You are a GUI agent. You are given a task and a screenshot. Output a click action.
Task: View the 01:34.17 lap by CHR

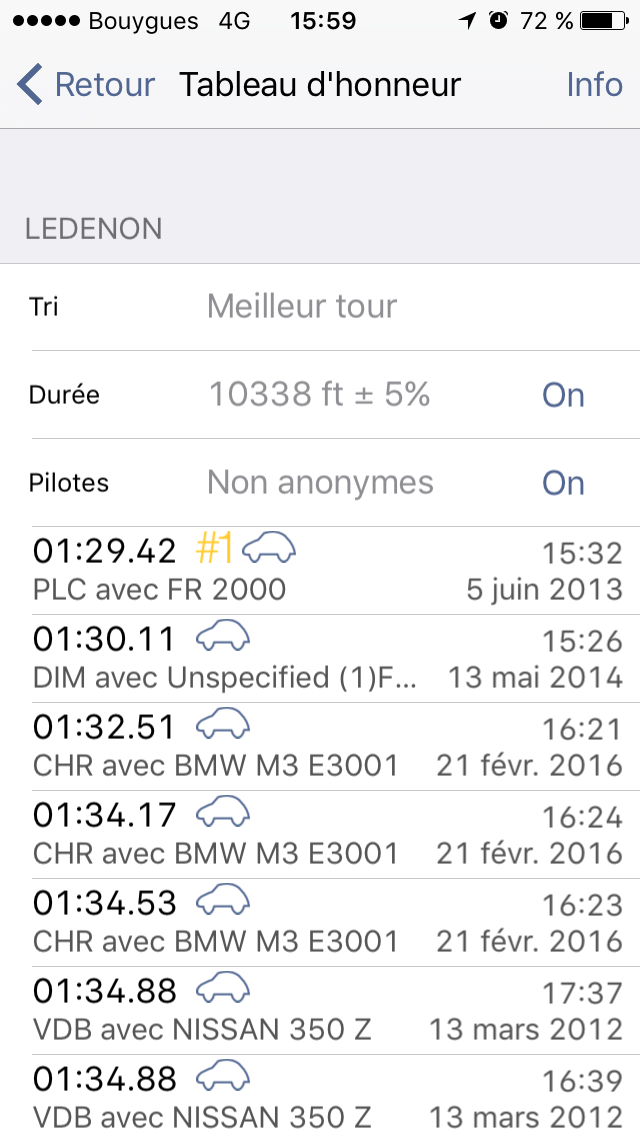(x=320, y=834)
